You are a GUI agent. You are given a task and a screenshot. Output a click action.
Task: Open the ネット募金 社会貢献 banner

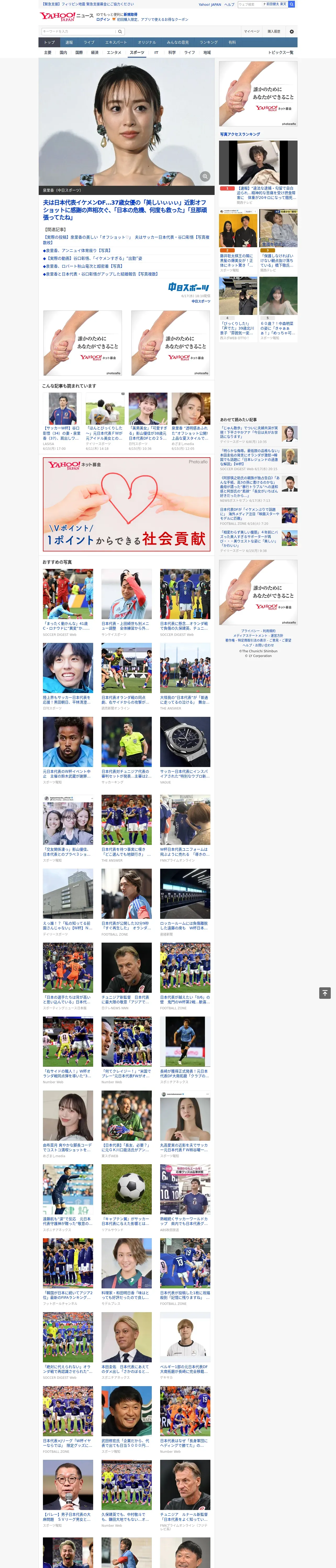pyautogui.click(x=126, y=504)
